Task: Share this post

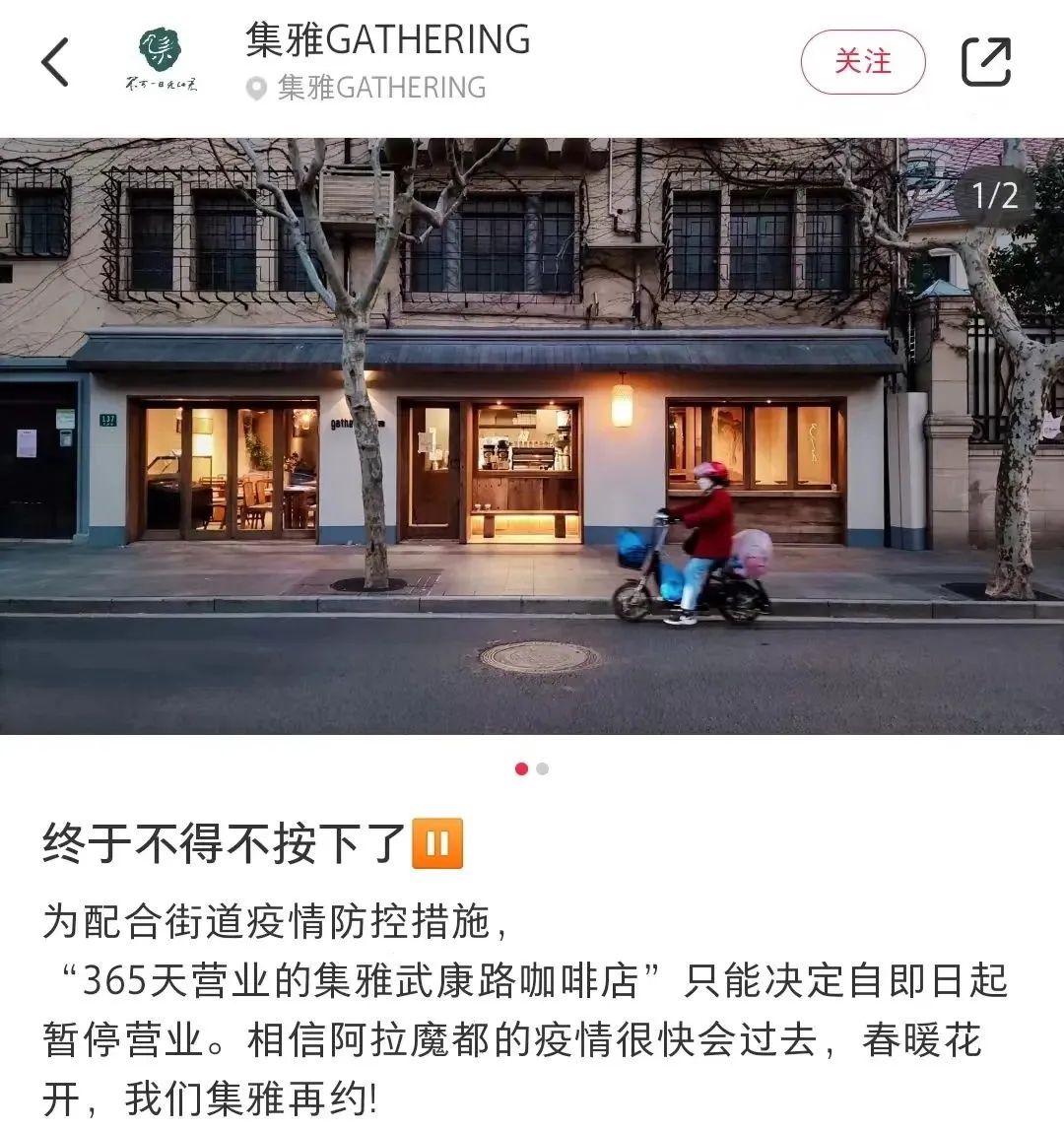Action: [986, 62]
